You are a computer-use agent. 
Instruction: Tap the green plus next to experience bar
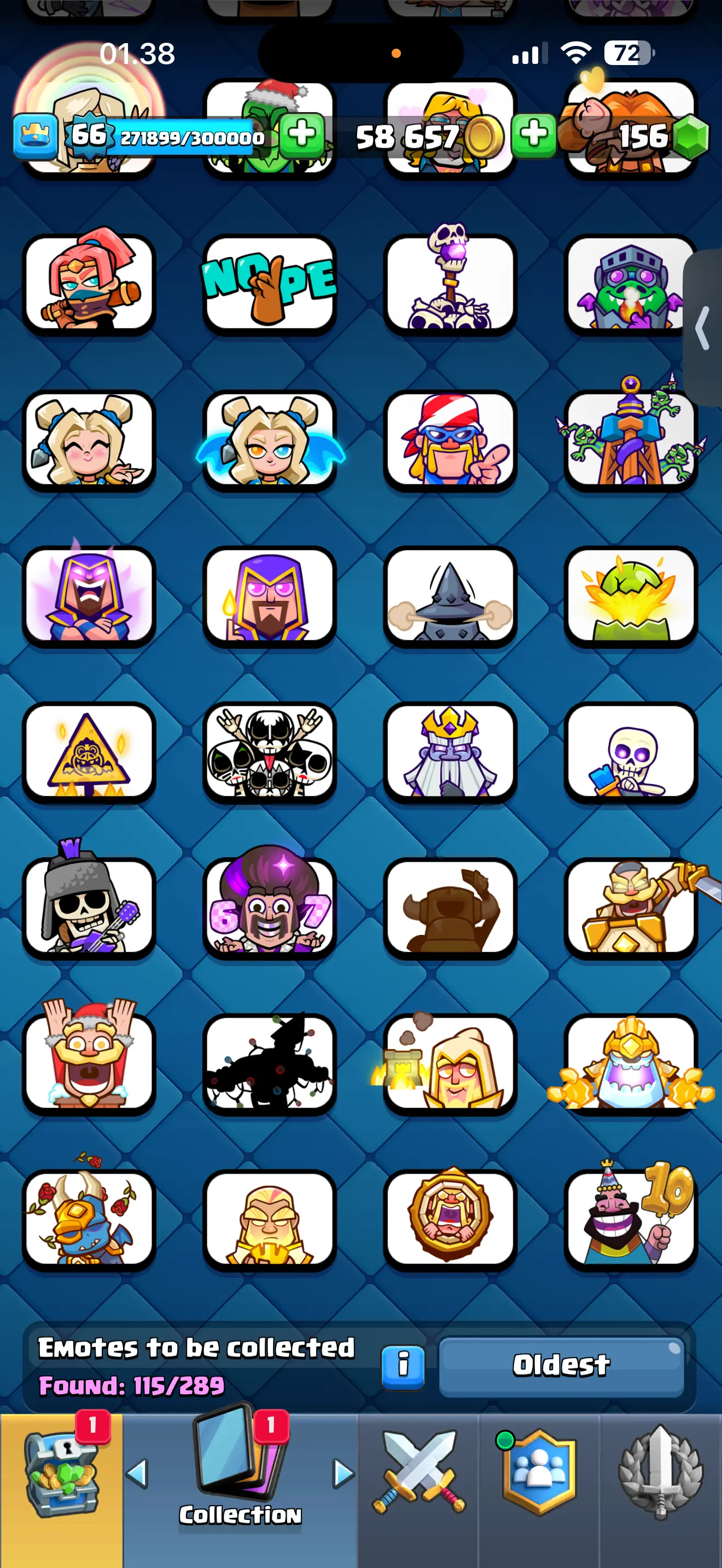click(x=302, y=134)
